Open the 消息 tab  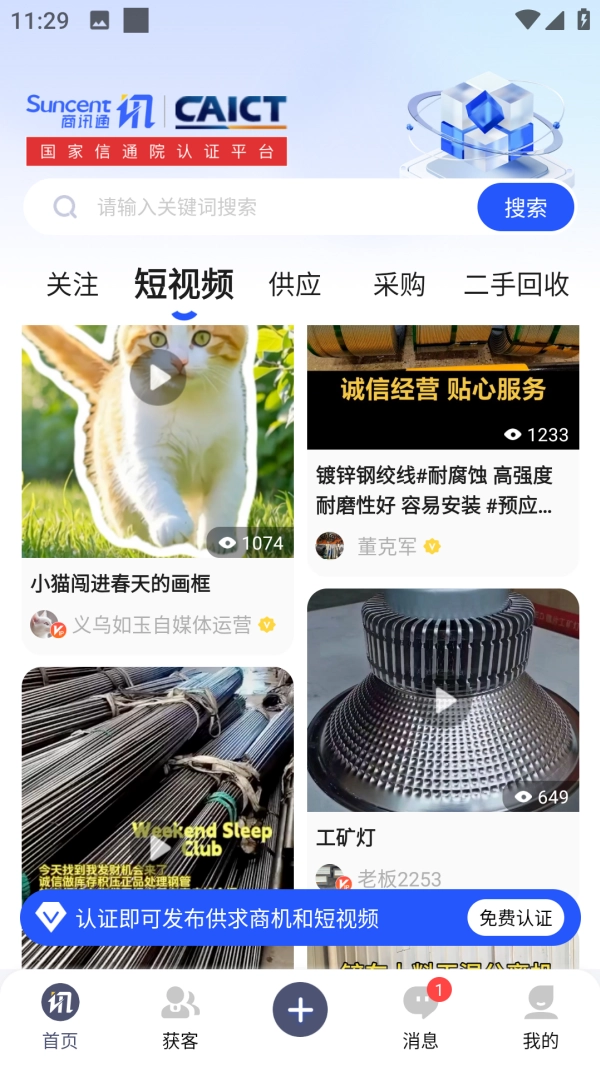(420, 1017)
